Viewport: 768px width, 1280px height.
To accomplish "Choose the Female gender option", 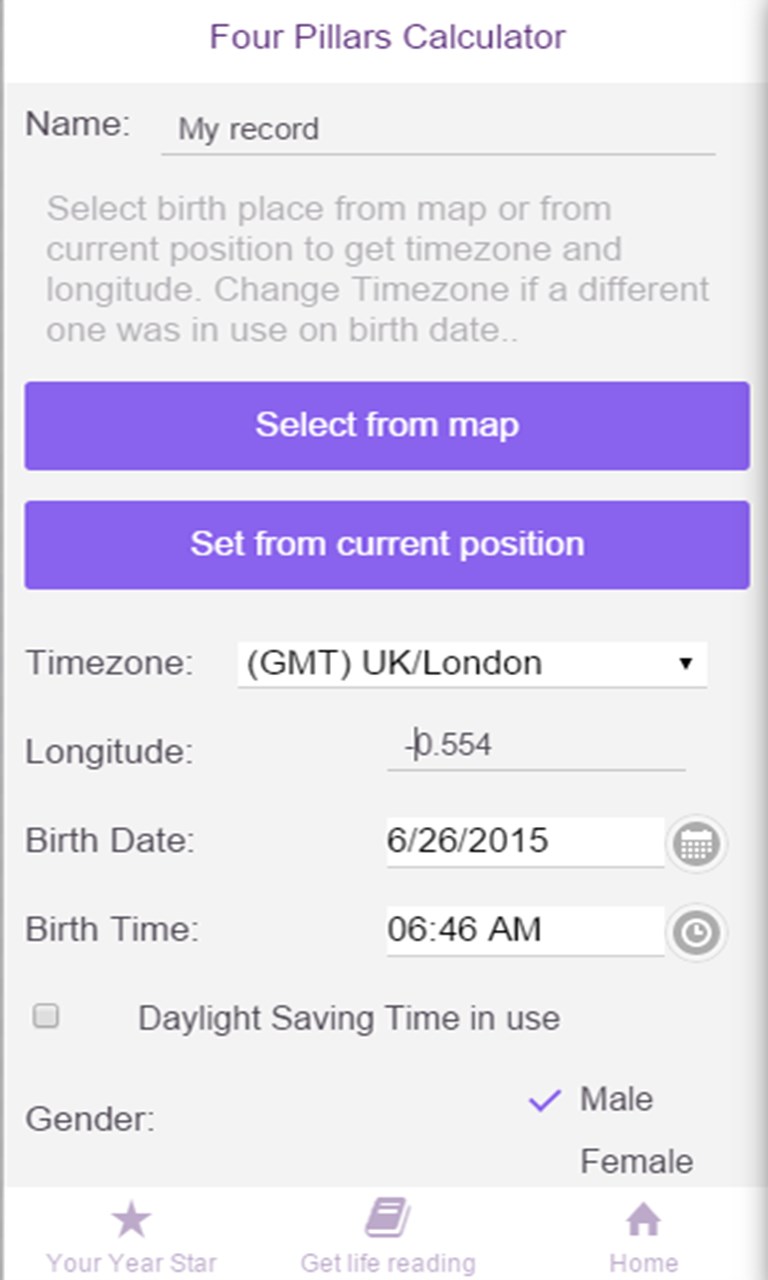I will (636, 1162).
